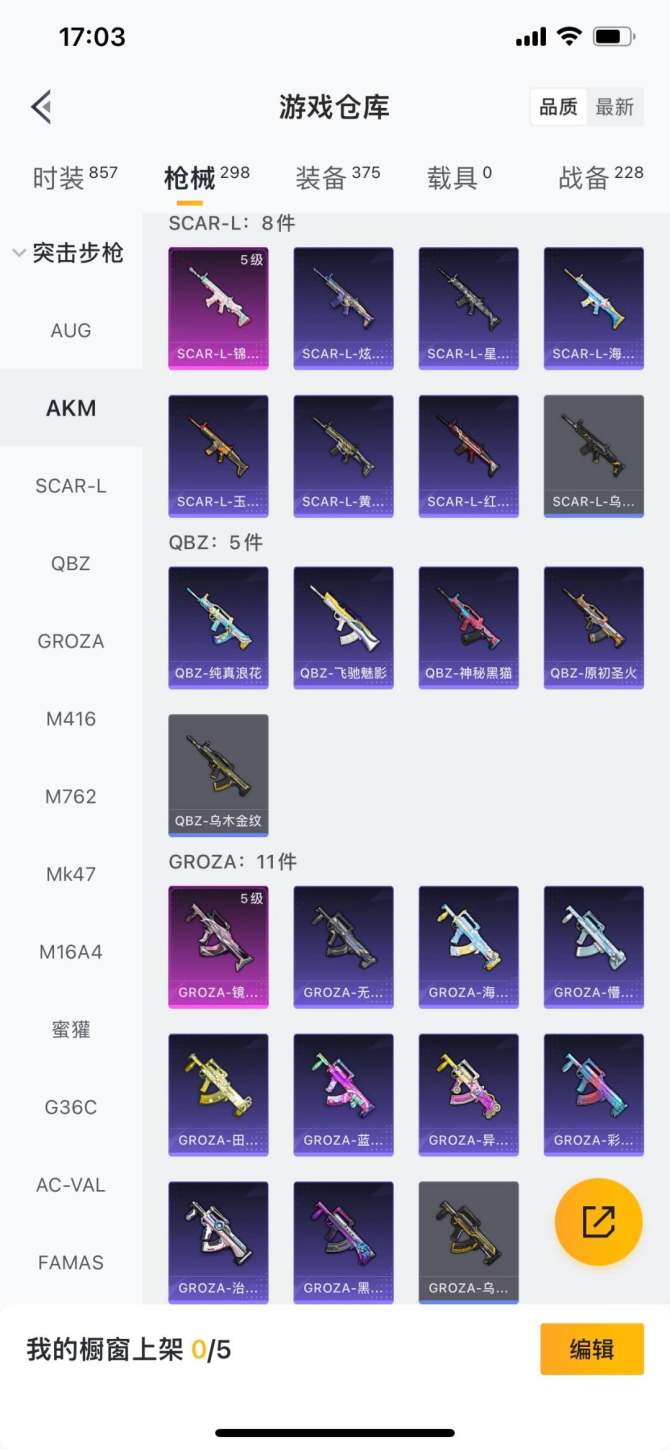Viewport: 670px width, 1450px height.
Task: Open the QBZ-纯真浪花 skin
Action: (218, 627)
